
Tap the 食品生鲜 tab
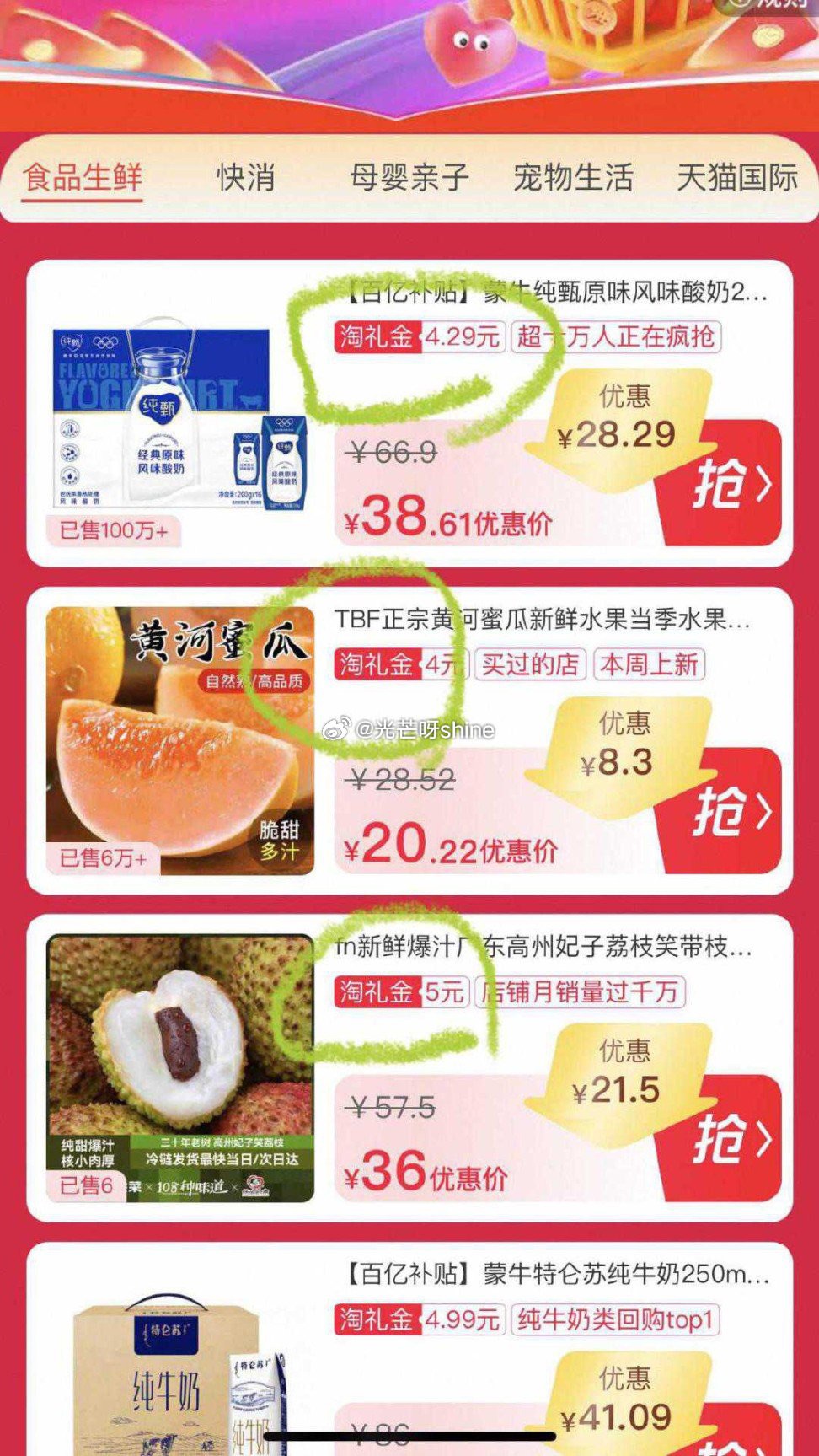(83, 178)
